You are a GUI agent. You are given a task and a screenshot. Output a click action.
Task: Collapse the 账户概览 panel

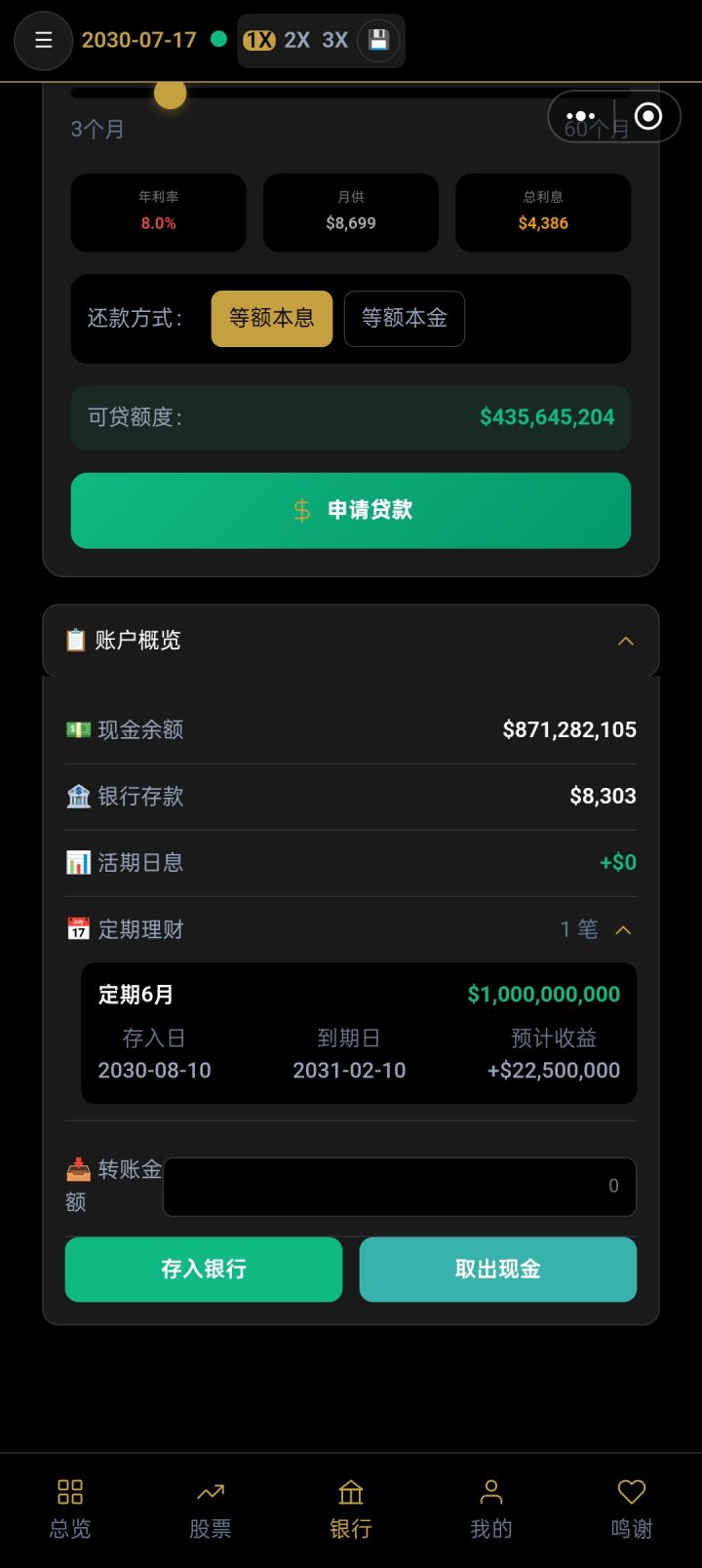point(625,641)
